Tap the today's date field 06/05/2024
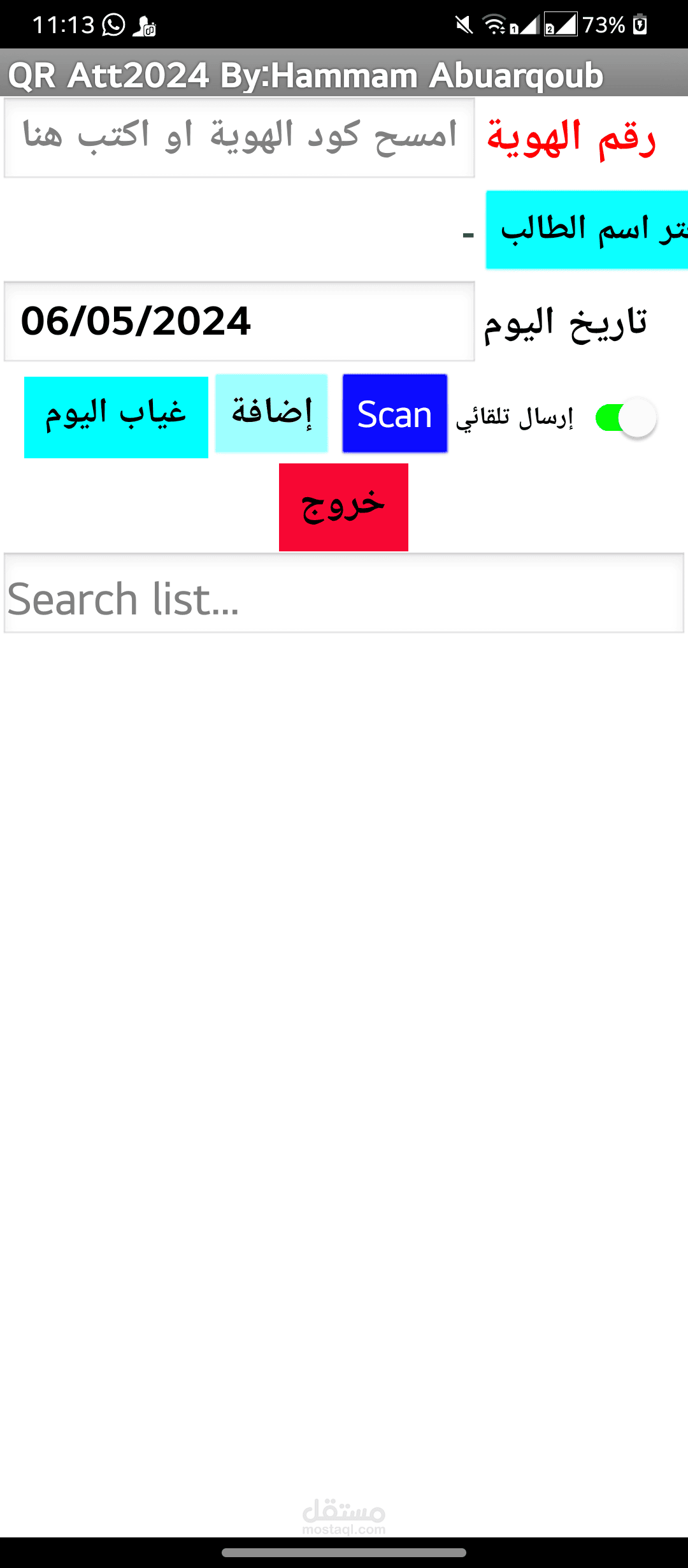Image resolution: width=688 pixels, height=1568 pixels. [240, 321]
